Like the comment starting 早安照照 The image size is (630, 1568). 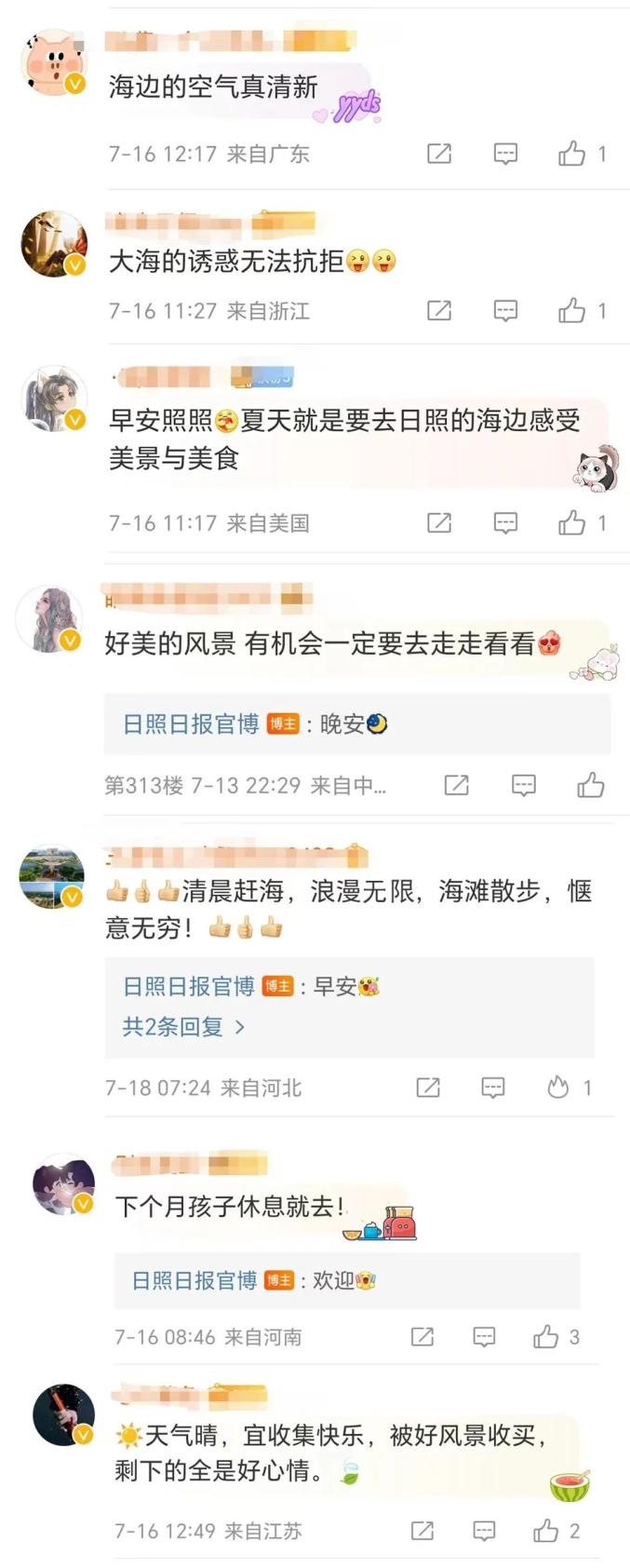tap(571, 522)
